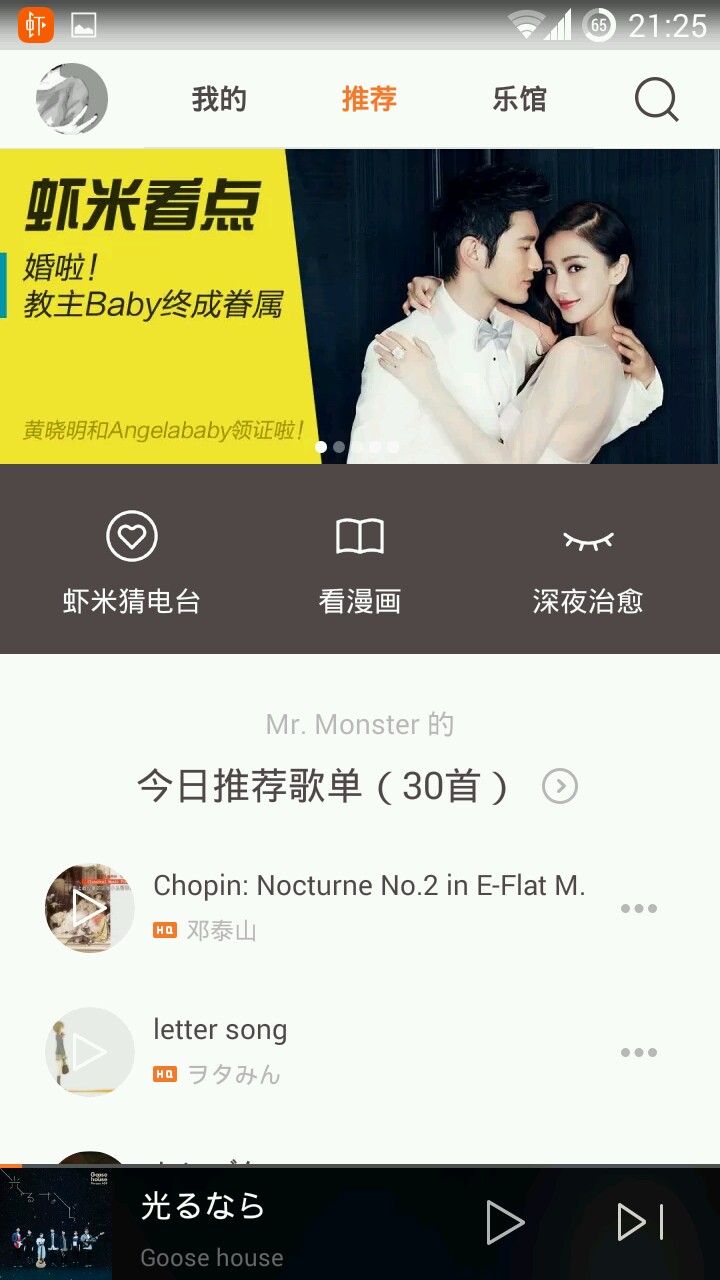Switch to the 我的 tab

[219, 99]
